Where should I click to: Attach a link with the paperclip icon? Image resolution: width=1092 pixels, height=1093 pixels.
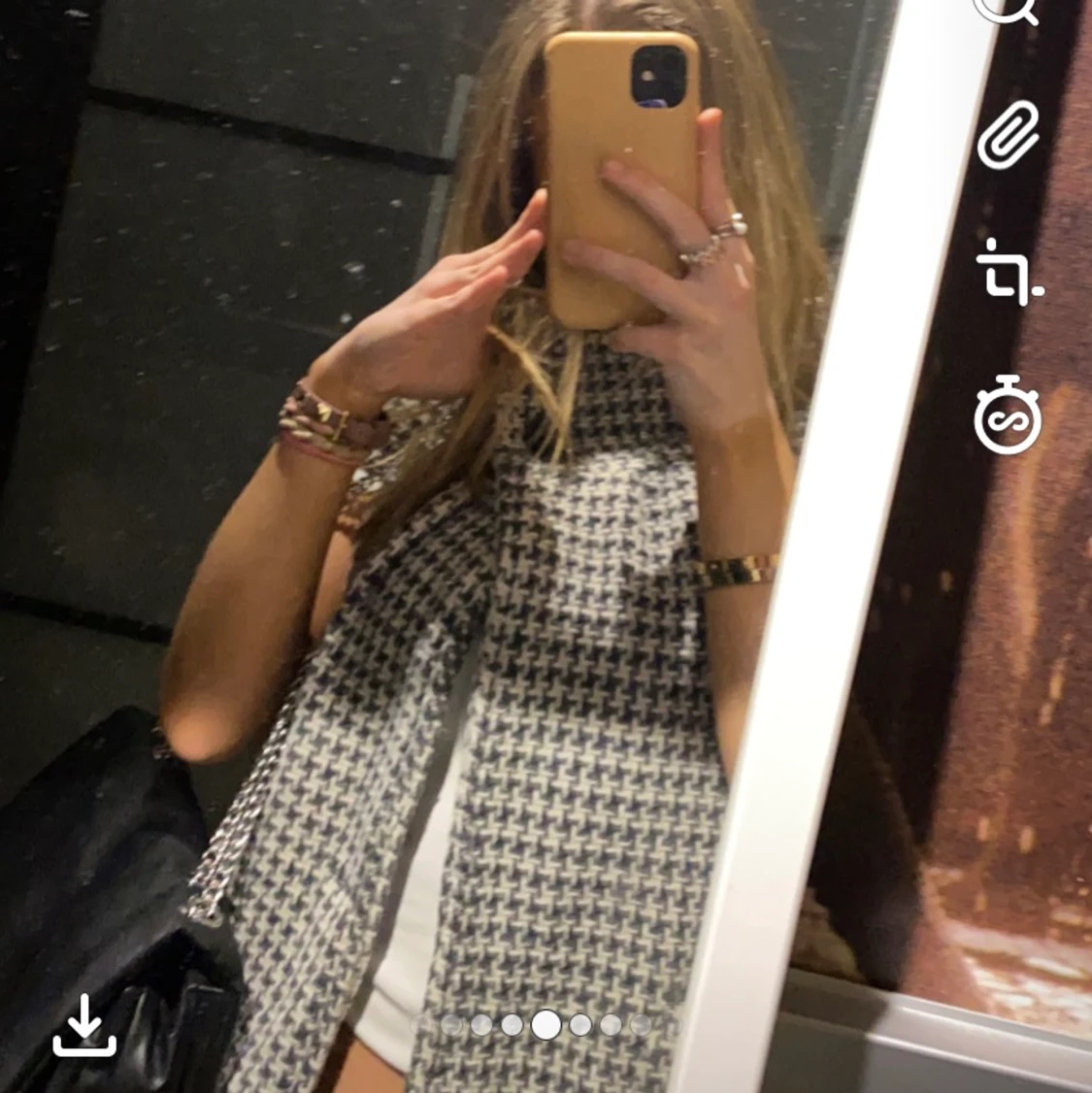1009,134
